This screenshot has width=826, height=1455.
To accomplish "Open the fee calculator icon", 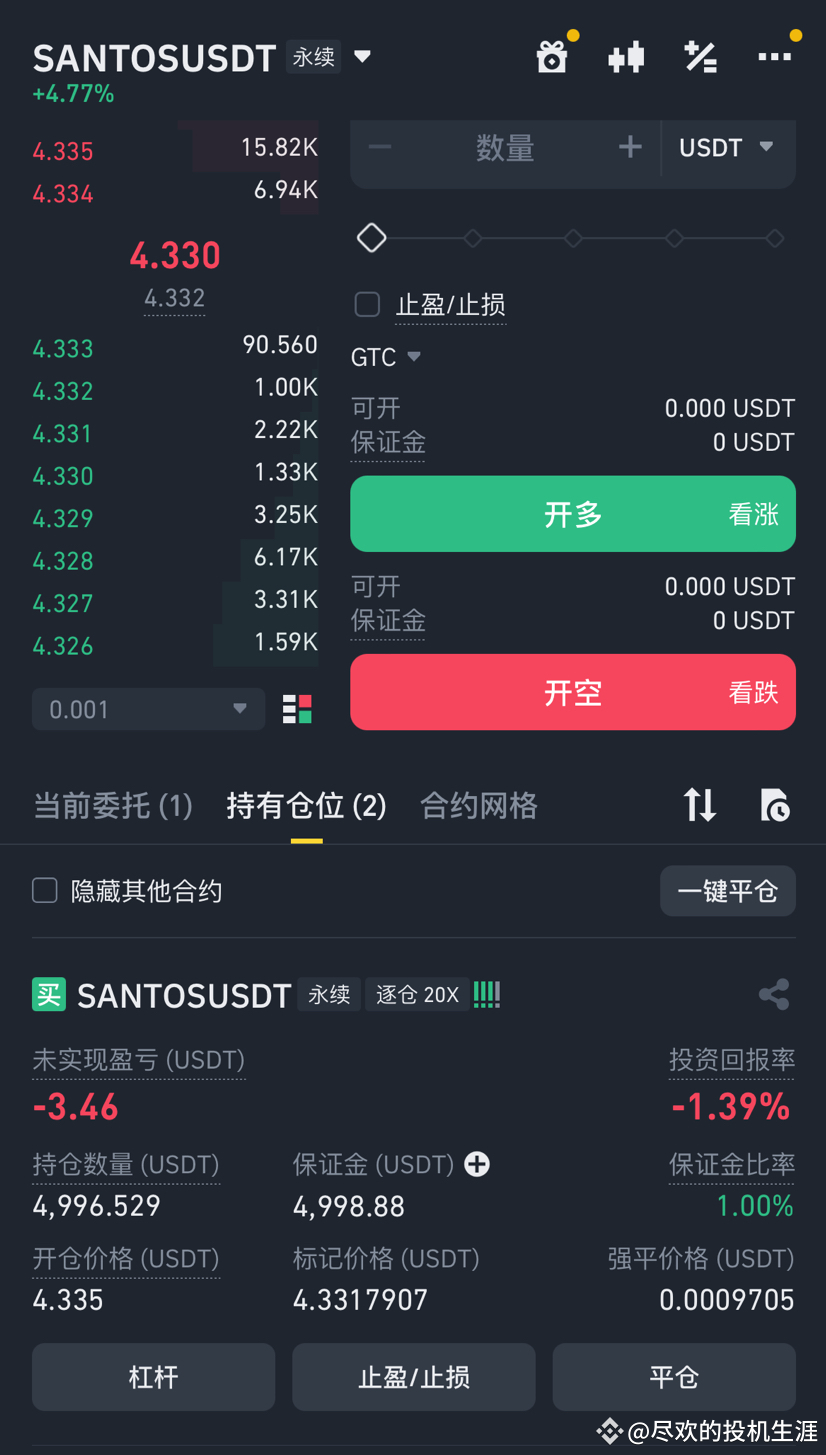I will click(x=700, y=57).
